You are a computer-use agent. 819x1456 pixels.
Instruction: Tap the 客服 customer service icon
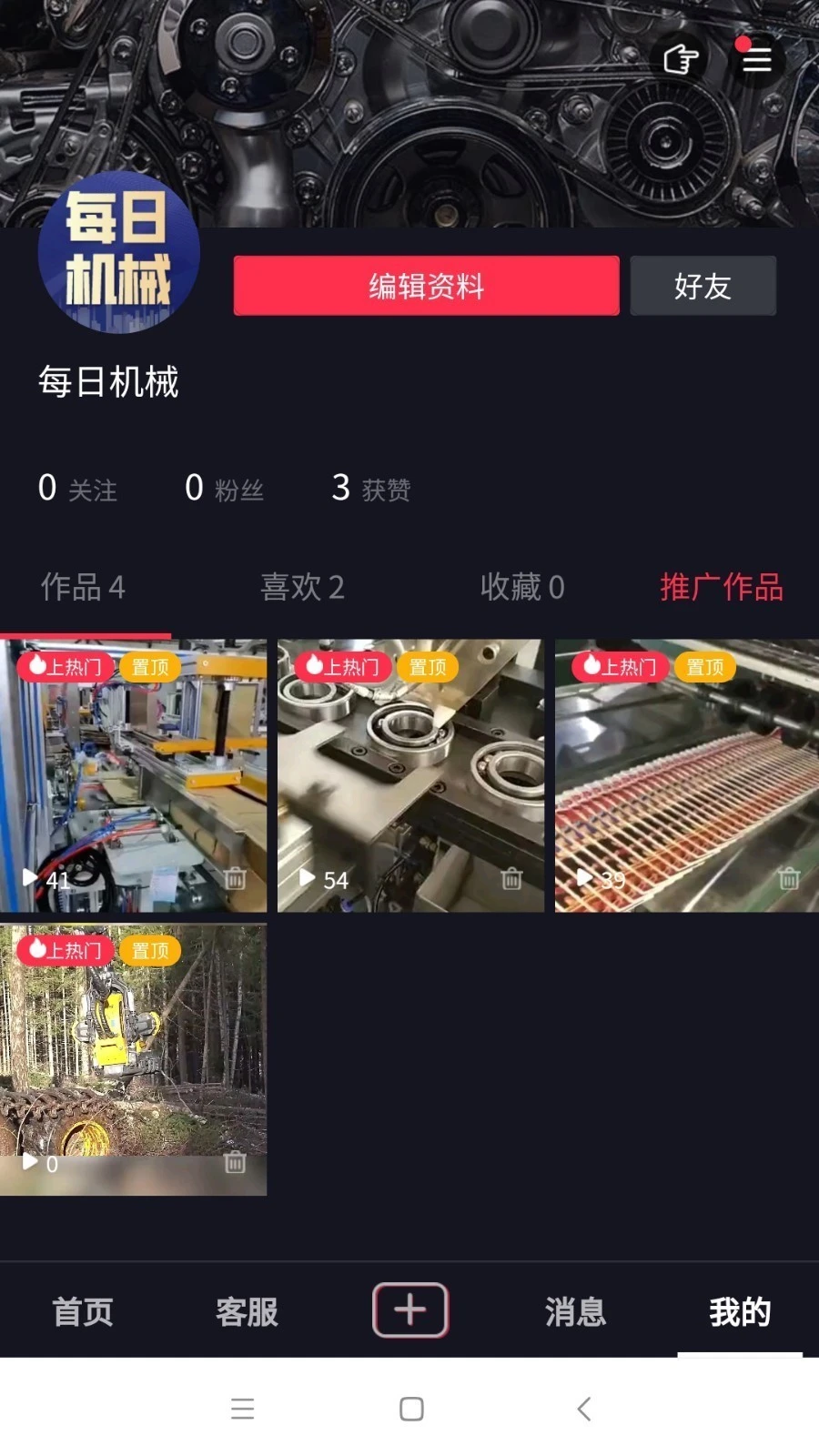[x=244, y=1310]
